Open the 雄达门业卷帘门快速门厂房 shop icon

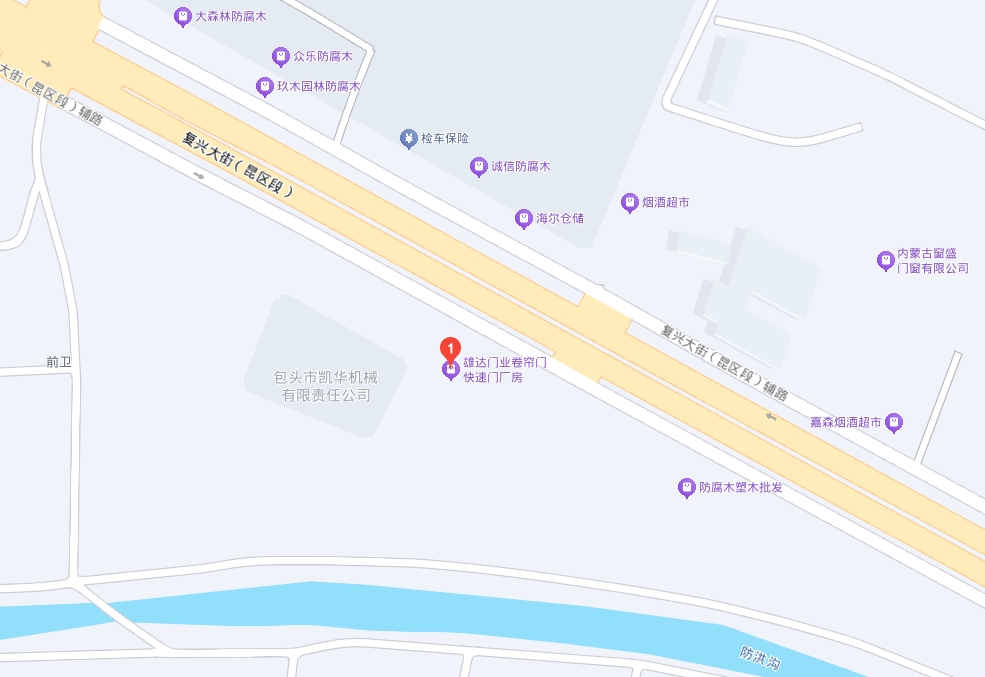451,371
